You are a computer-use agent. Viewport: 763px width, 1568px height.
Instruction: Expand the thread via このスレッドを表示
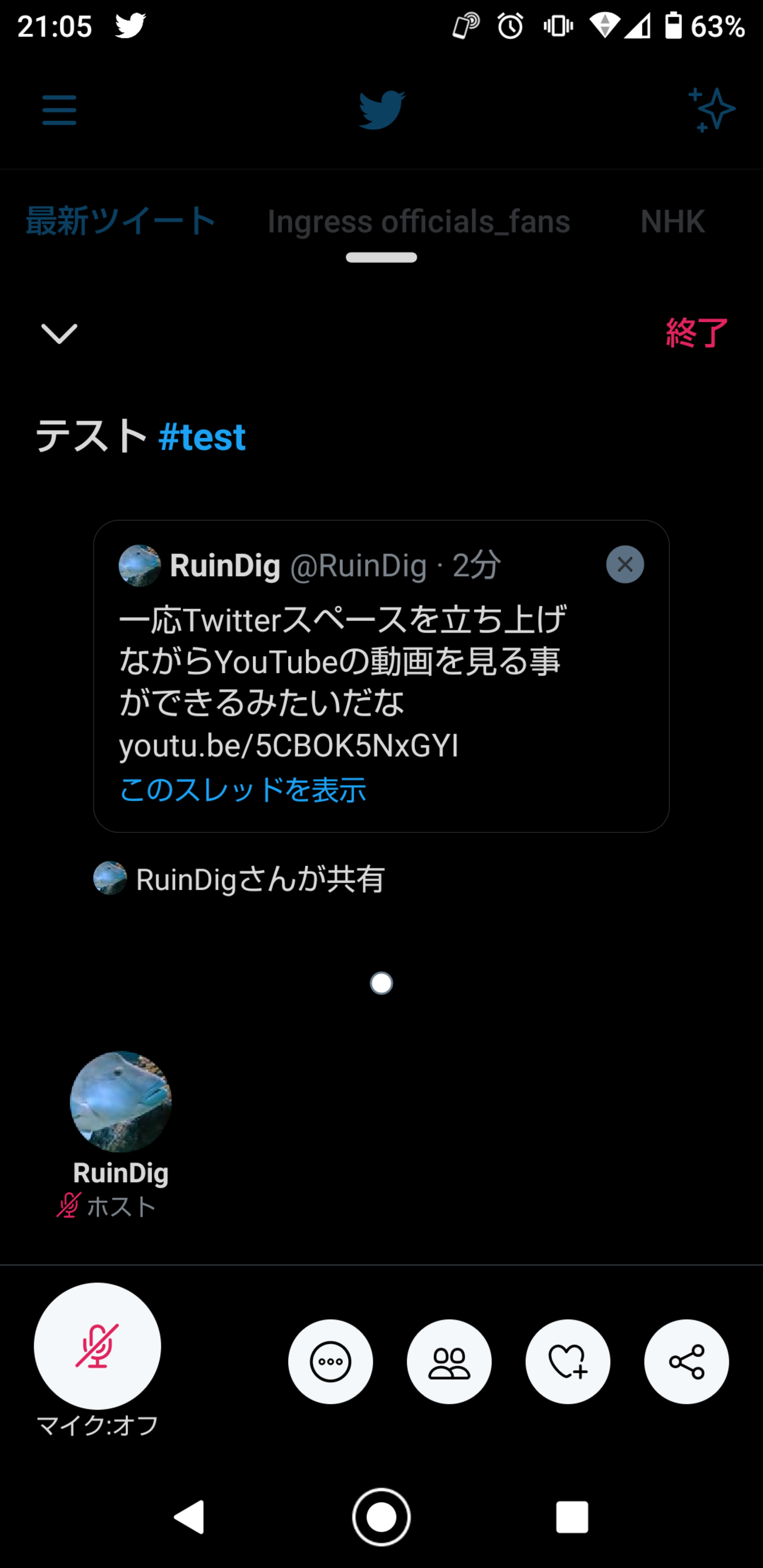[x=242, y=789]
